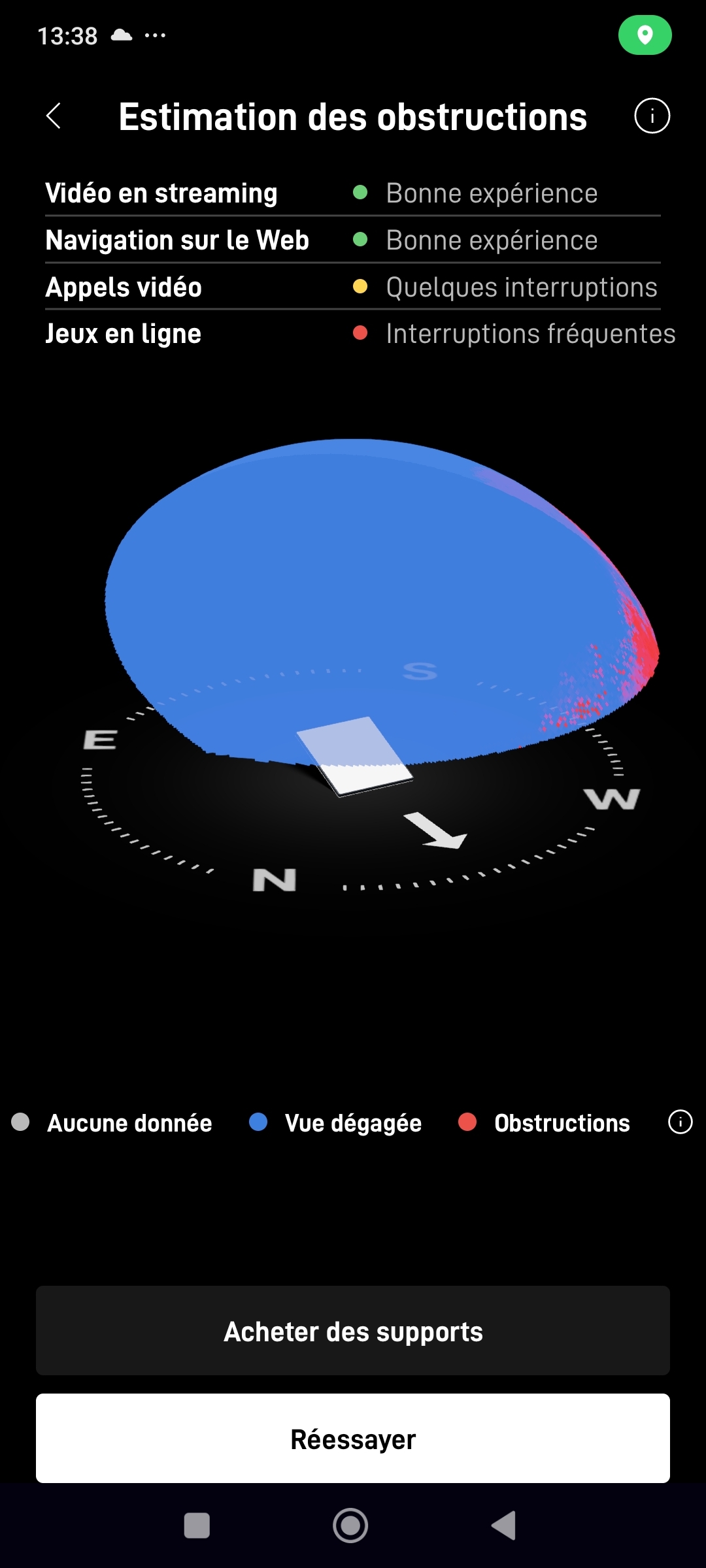
Task: Open the info icon next to Obstructions legend
Action: 680,1122
